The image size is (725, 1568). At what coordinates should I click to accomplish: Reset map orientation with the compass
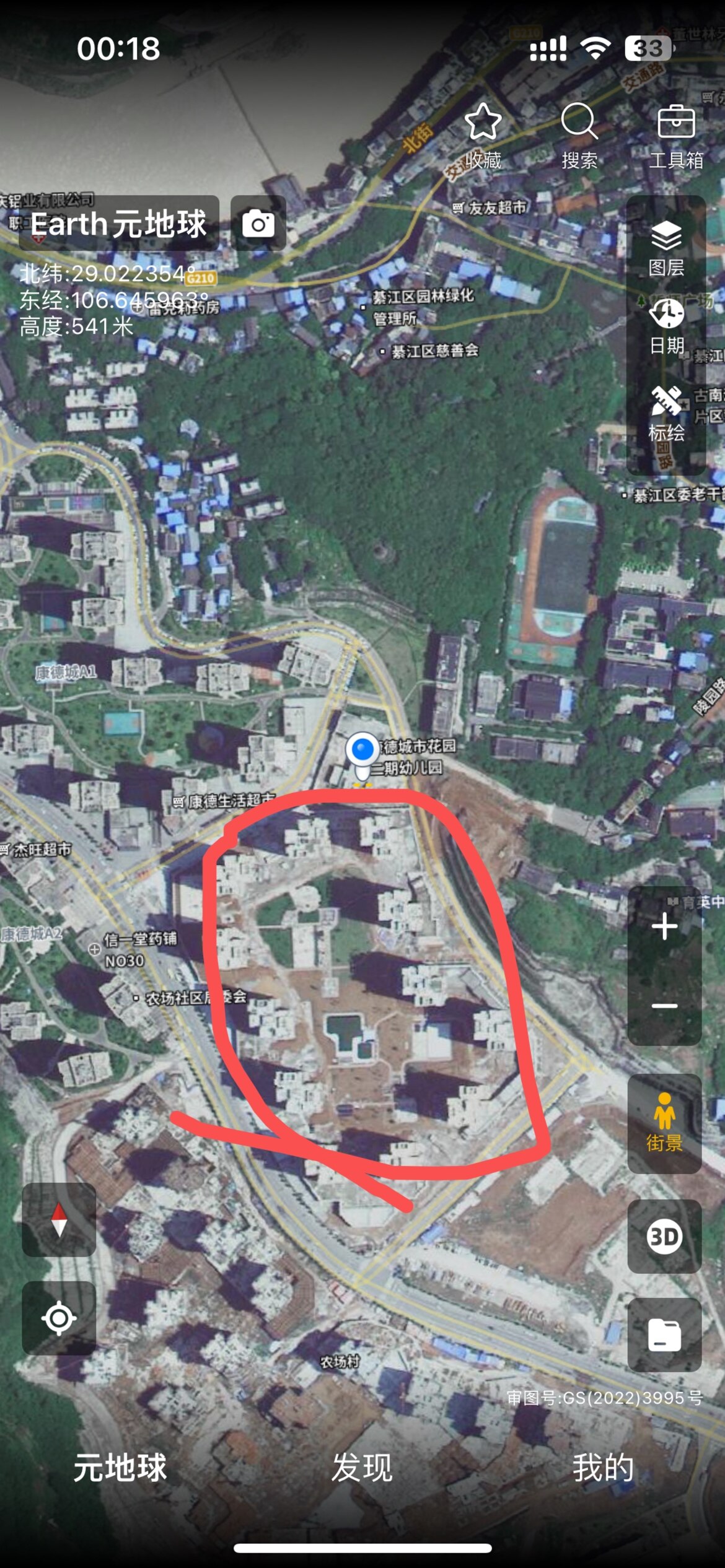tap(59, 1220)
